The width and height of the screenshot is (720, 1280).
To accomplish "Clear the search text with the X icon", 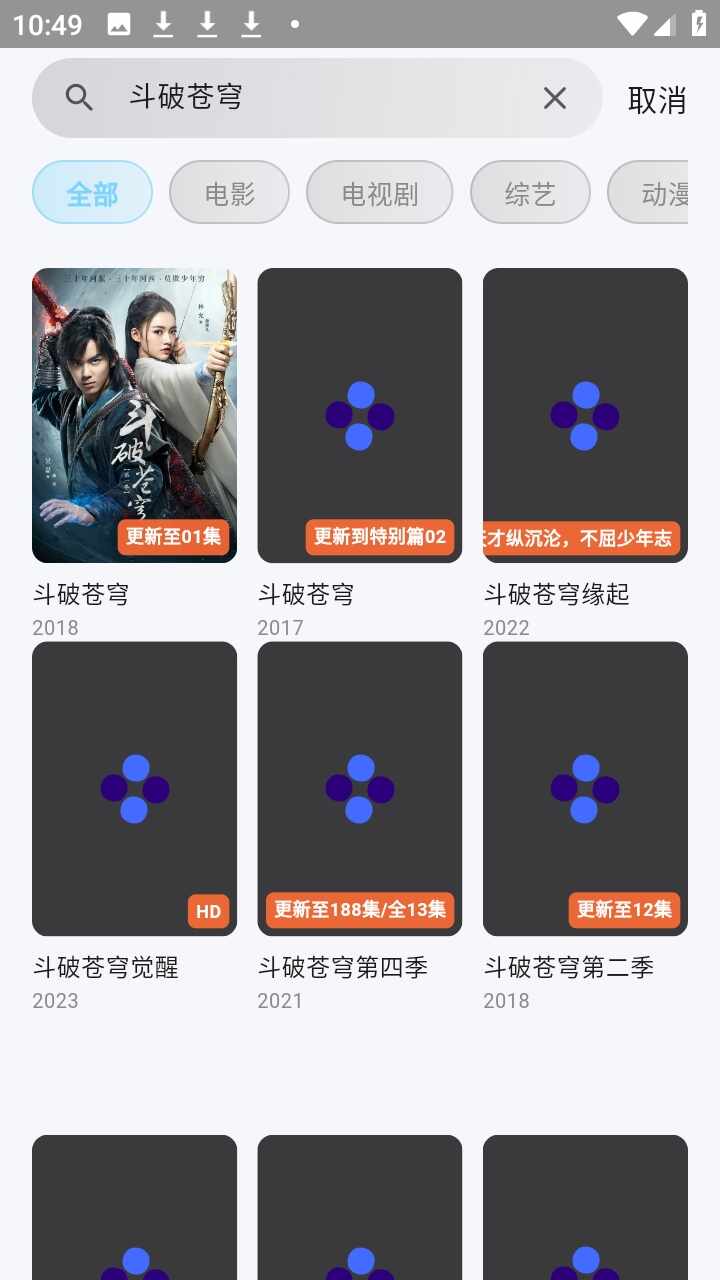I will coord(555,97).
